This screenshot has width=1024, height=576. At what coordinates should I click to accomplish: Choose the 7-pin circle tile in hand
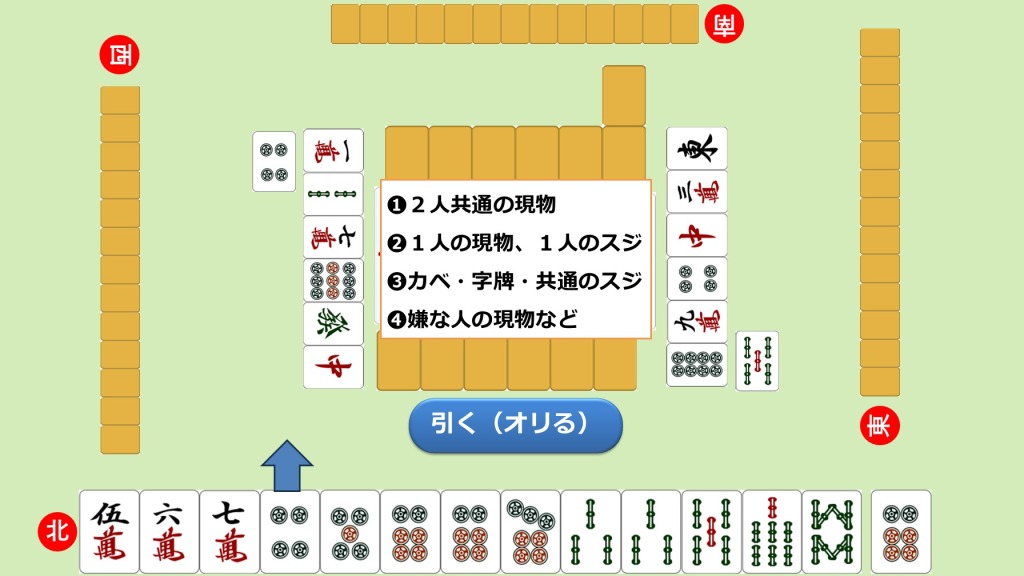(x=530, y=531)
